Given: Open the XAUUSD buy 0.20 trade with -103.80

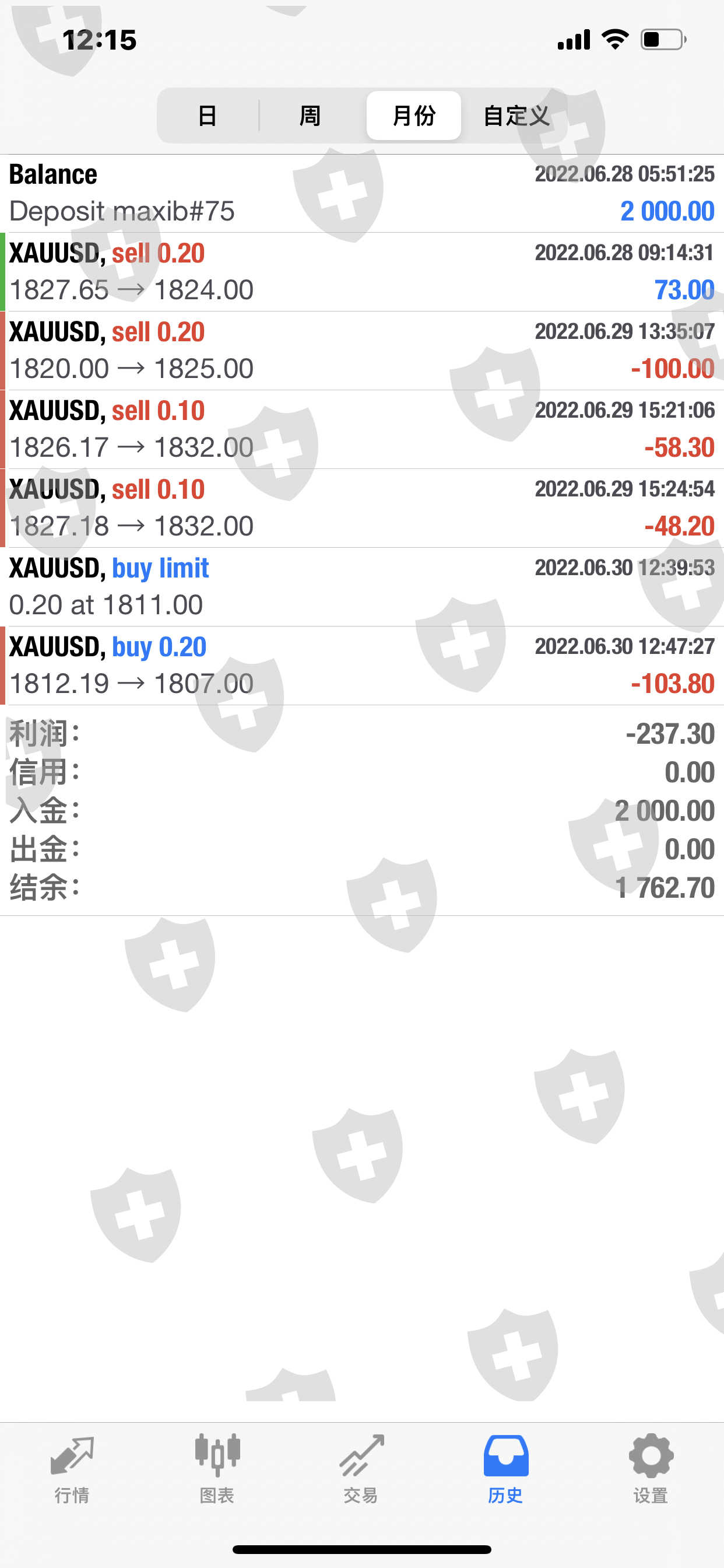Looking at the screenshot, I should pyautogui.click(x=362, y=666).
